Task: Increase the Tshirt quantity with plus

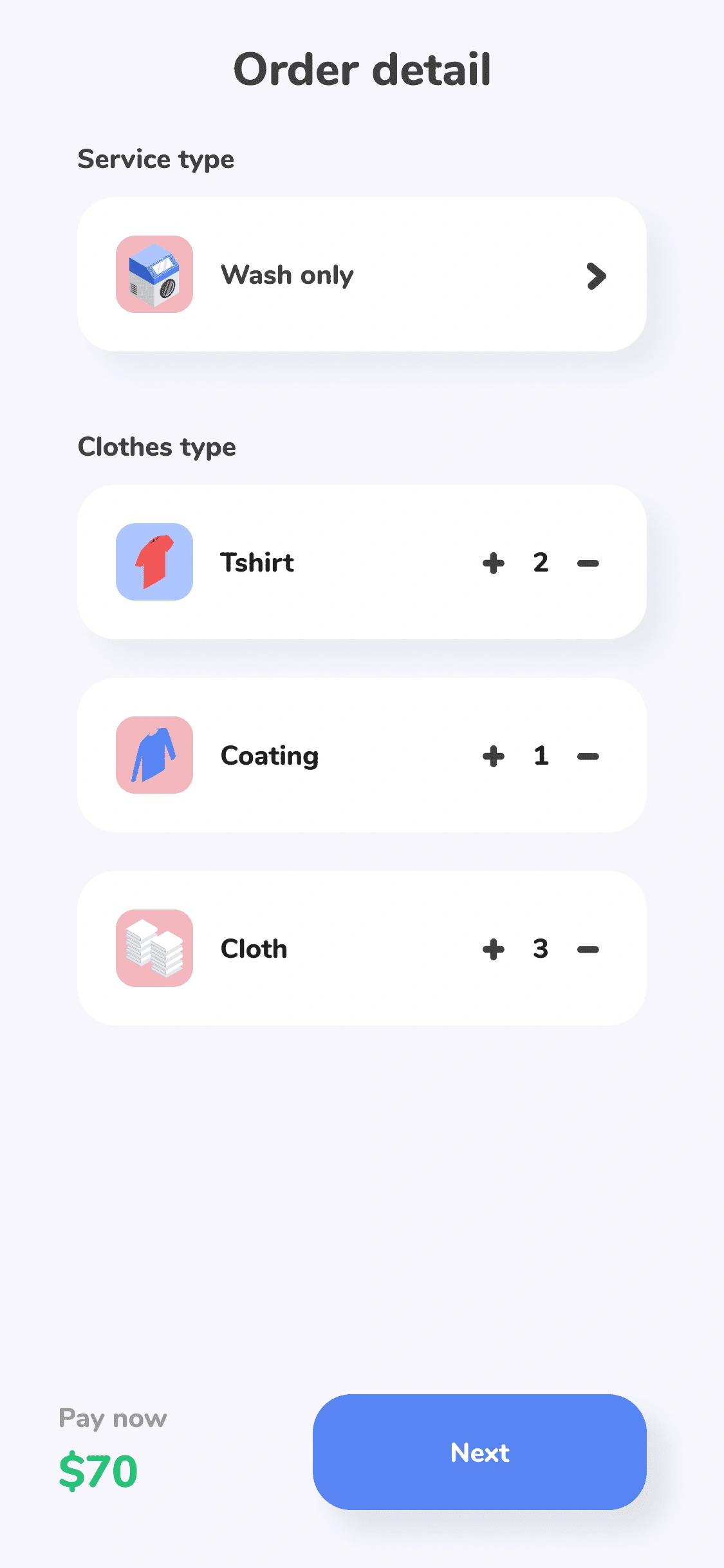Action: [x=494, y=563]
